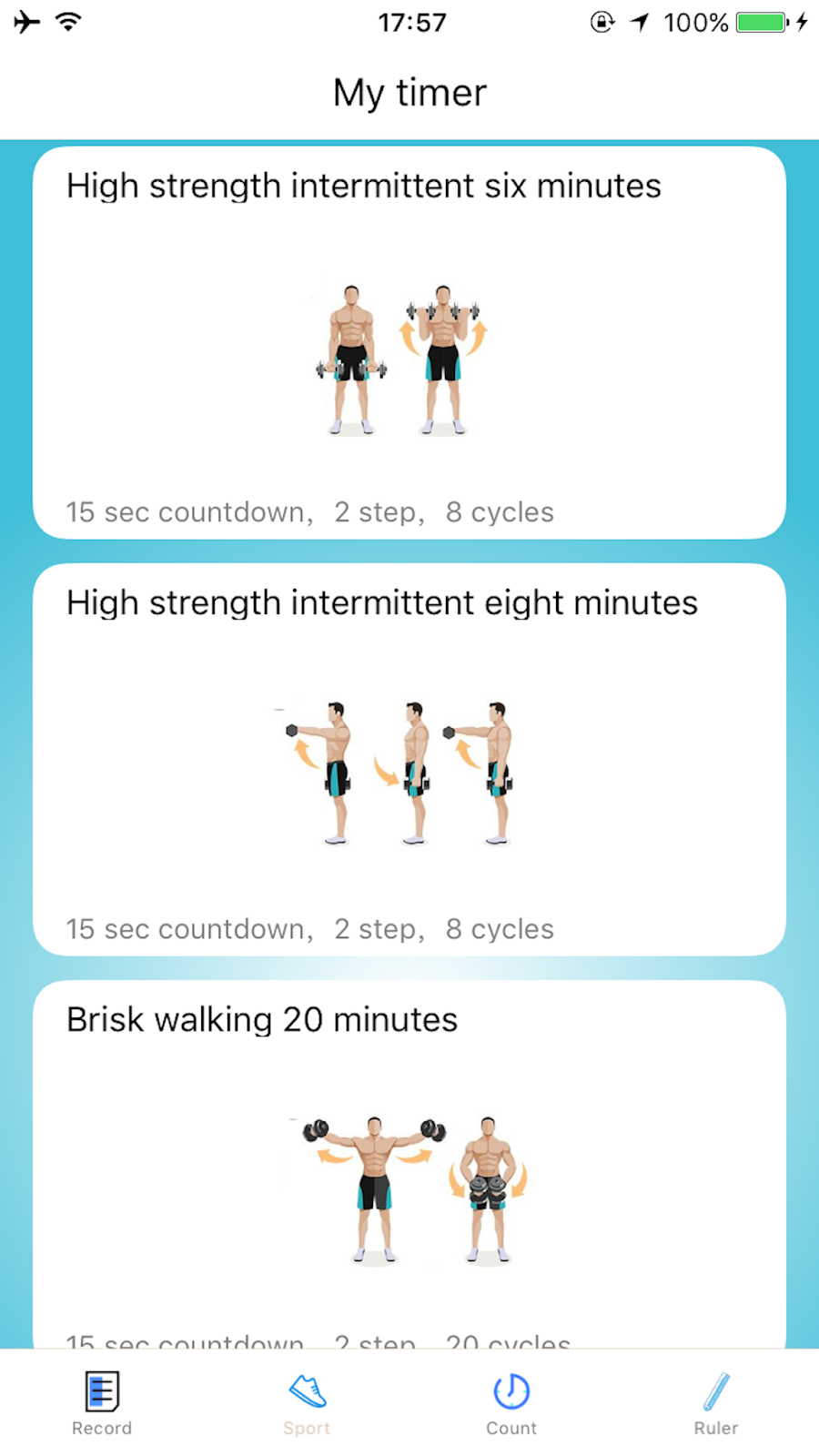Tap the airplane mode icon

point(25,22)
